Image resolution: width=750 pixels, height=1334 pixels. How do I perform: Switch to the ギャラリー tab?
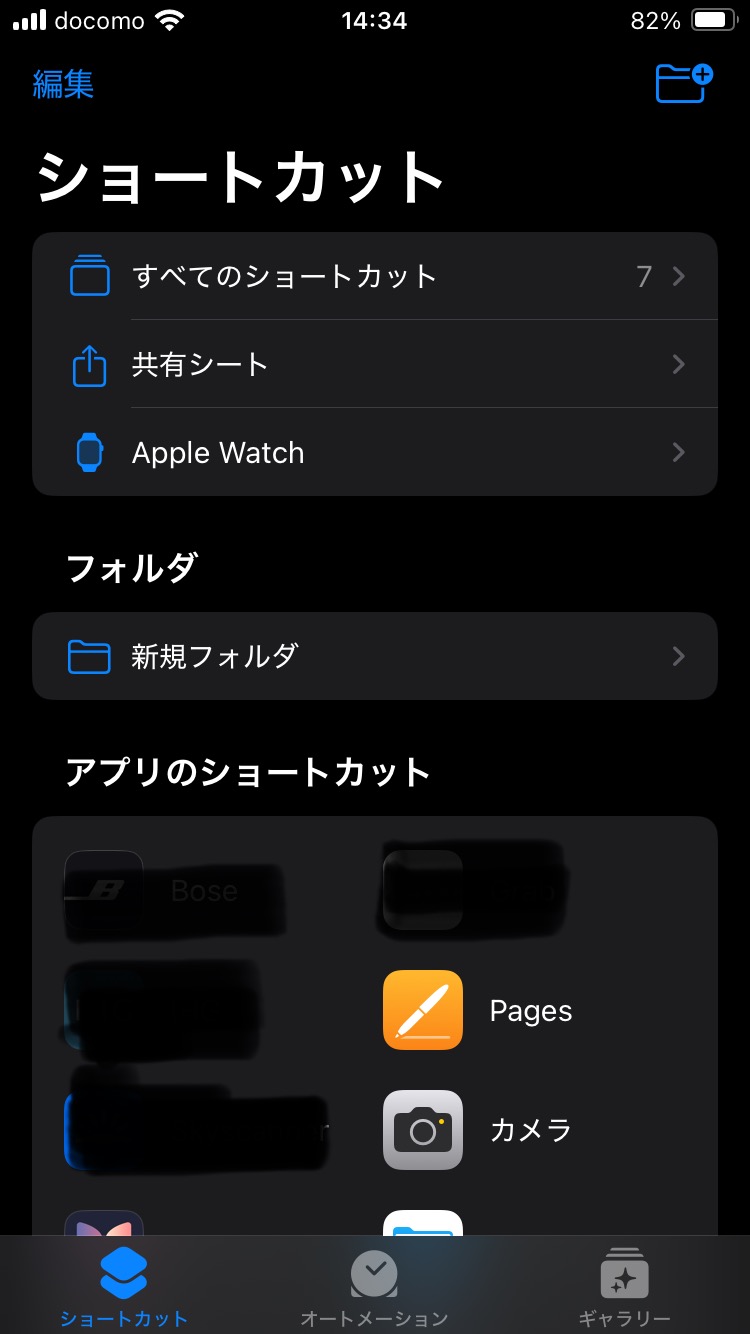tap(624, 1288)
